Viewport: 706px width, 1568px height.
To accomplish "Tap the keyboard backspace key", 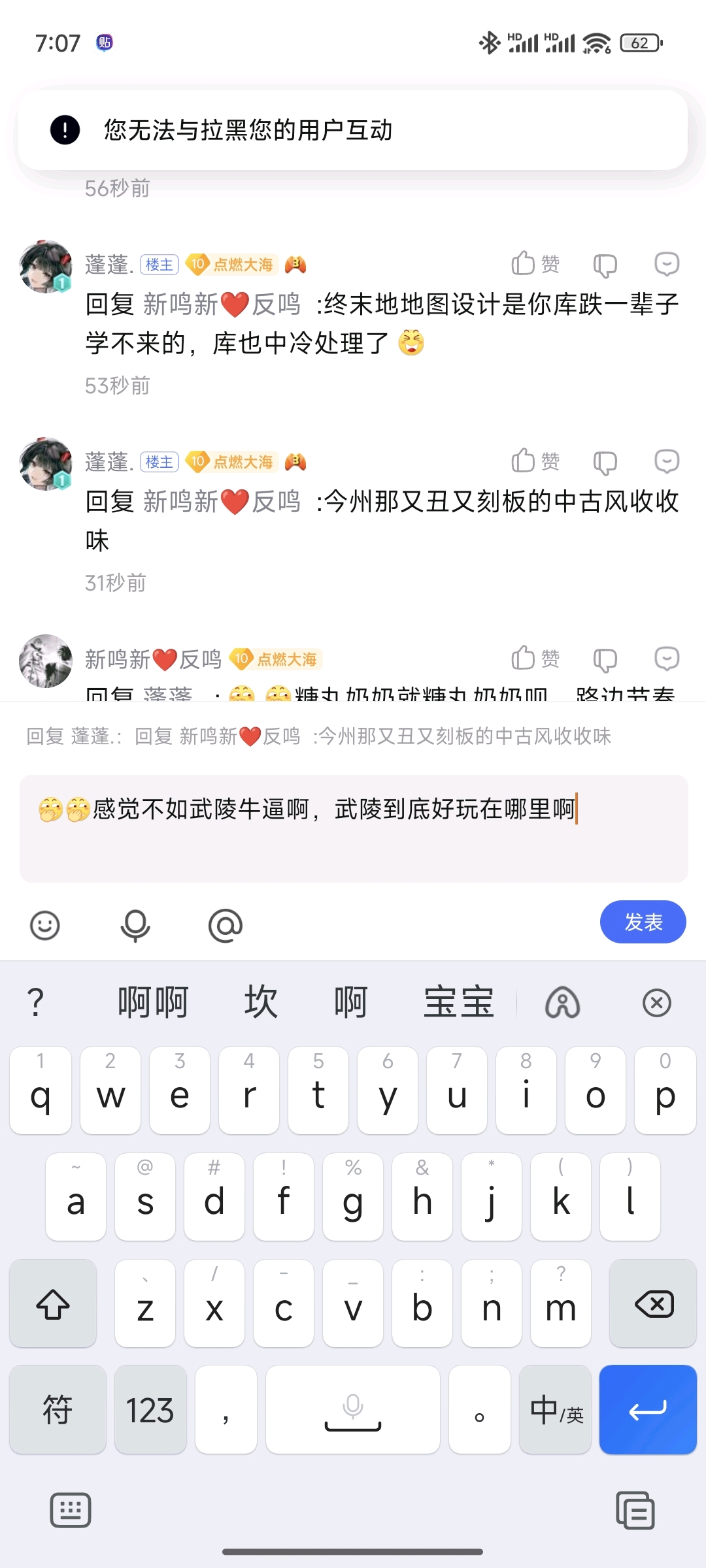I will pyautogui.click(x=653, y=1304).
